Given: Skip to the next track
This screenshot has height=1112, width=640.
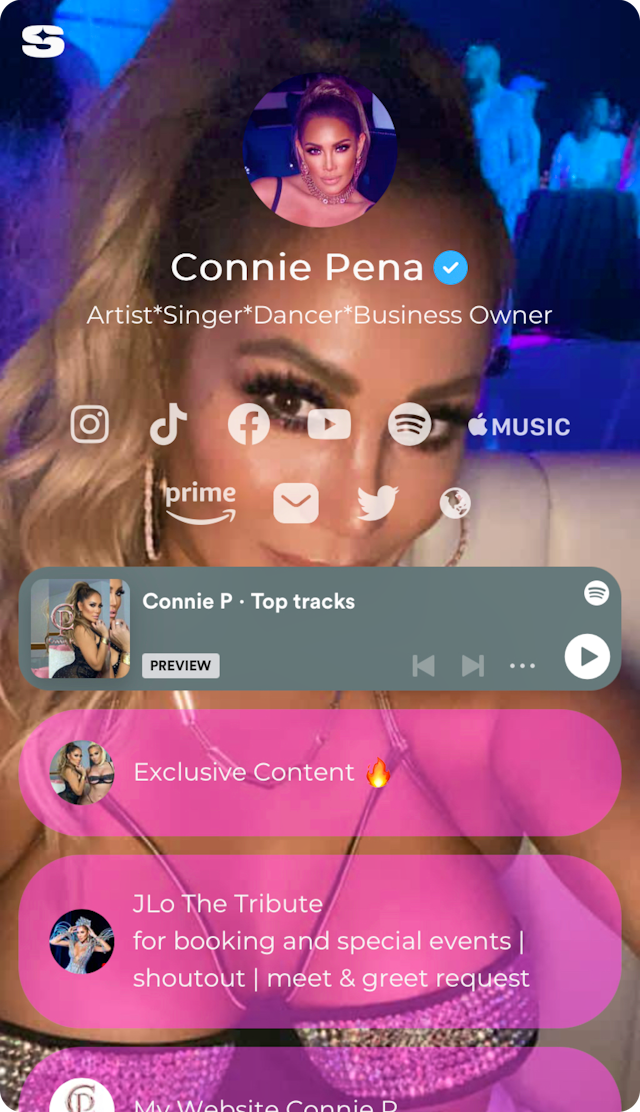Looking at the screenshot, I should 473,665.
